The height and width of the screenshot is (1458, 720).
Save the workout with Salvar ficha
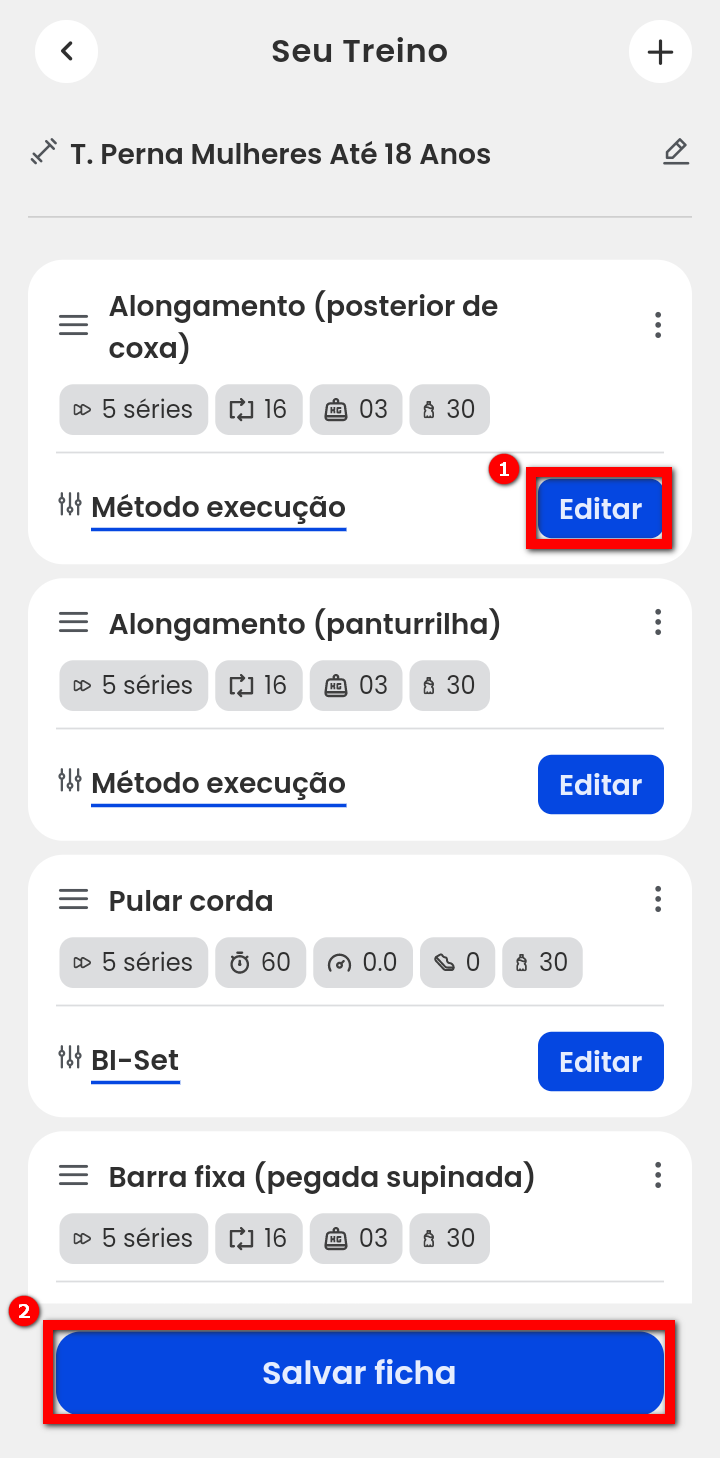click(360, 1373)
